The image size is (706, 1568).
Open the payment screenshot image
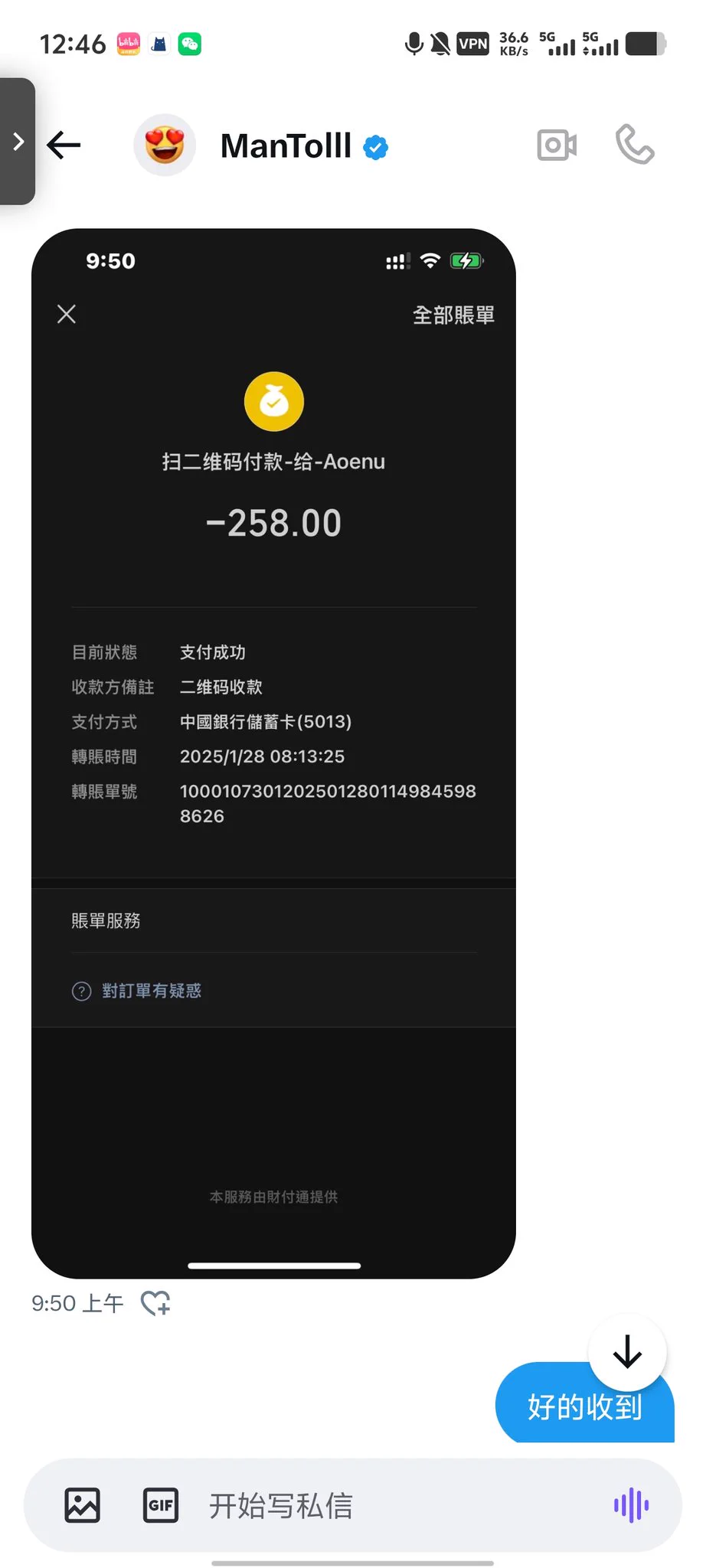[x=273, y=753]
